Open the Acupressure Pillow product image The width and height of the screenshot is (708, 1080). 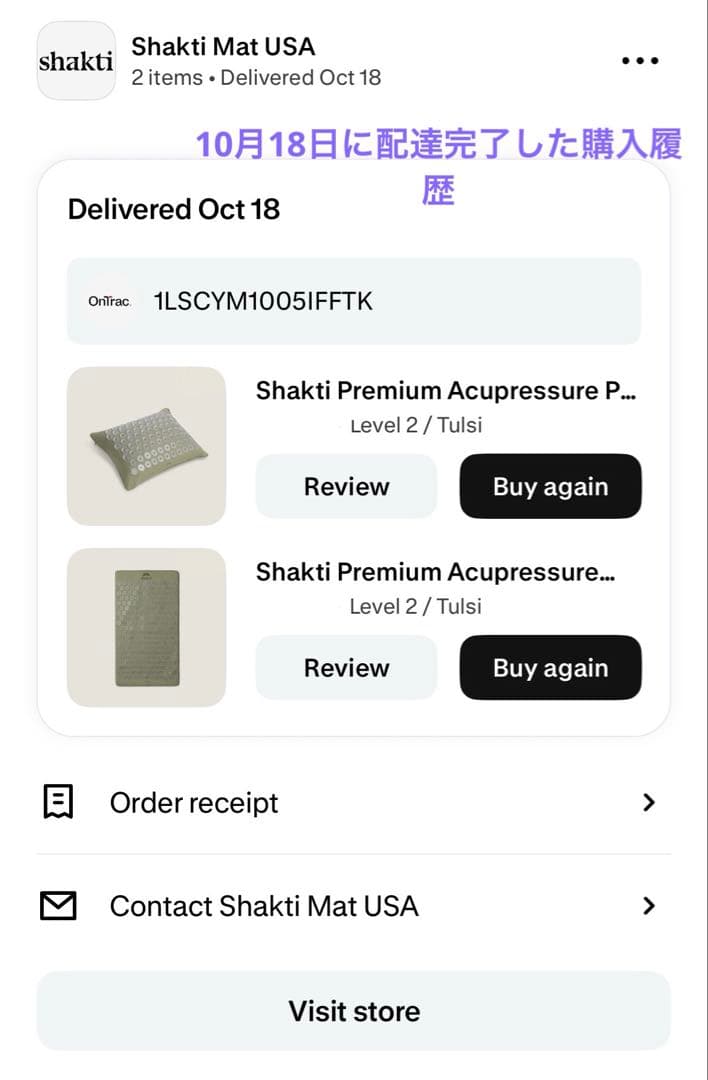coord(146,446)
